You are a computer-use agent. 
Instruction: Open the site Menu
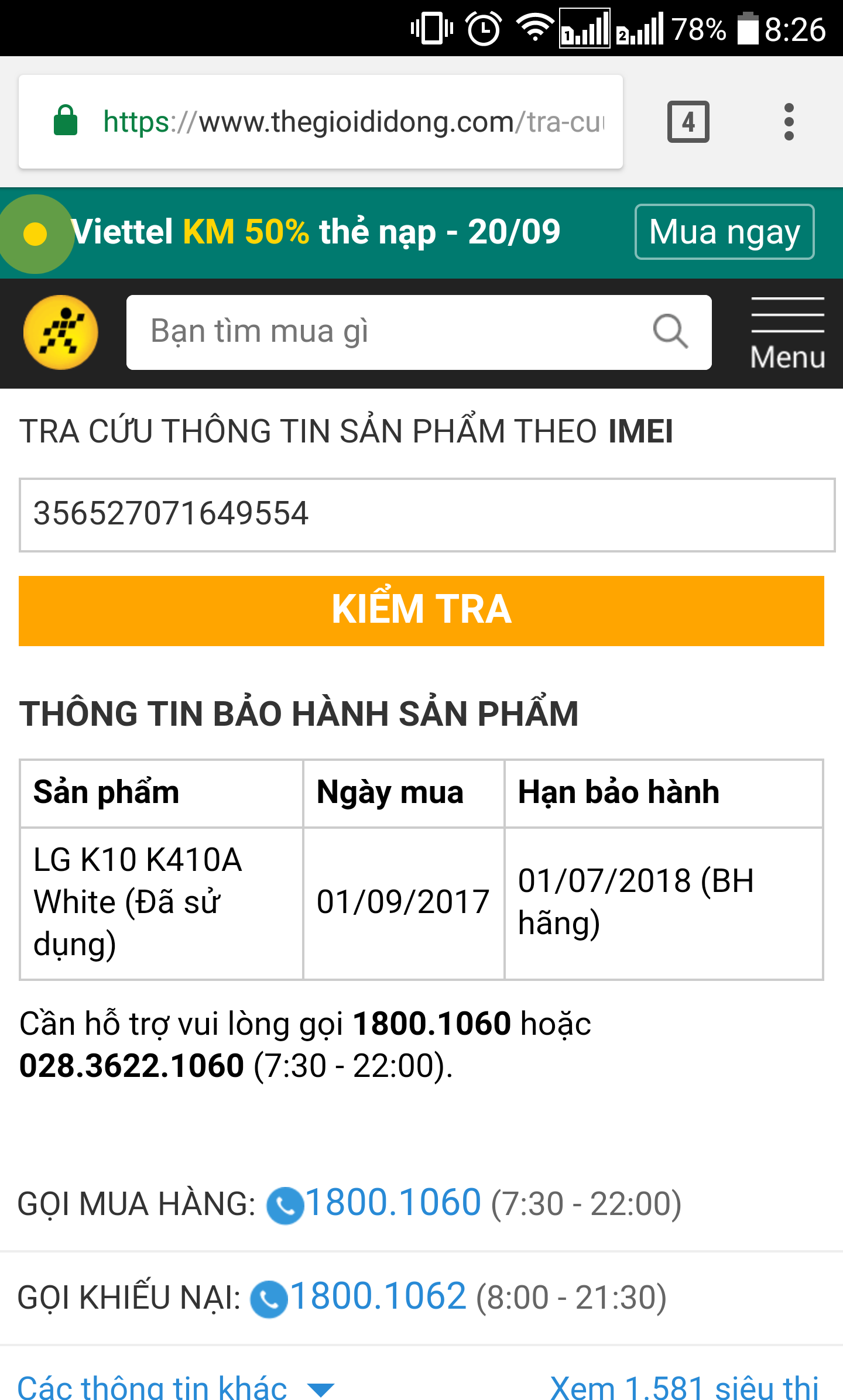pyautogui.click(x=787, y=334)
